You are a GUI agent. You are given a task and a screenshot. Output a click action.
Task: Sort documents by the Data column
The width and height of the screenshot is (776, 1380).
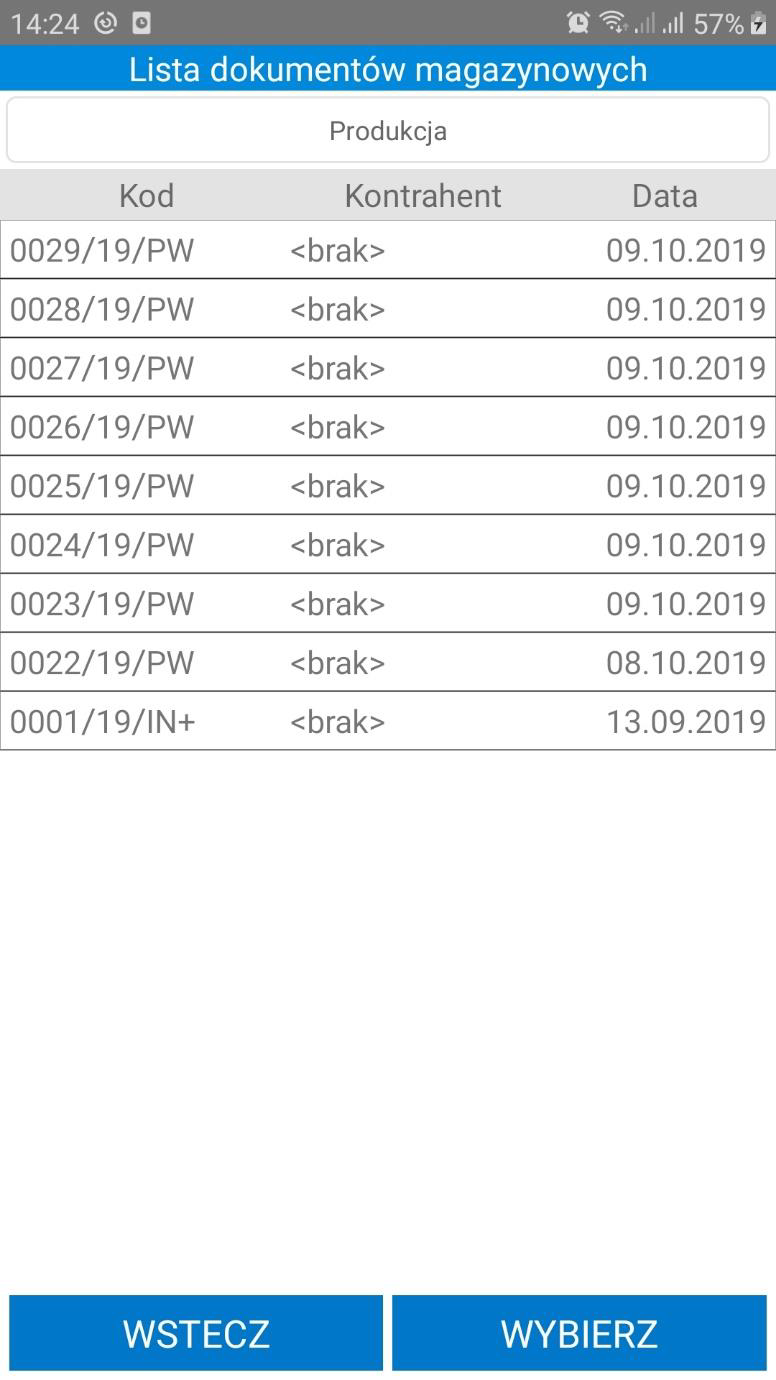coord(664,195)
